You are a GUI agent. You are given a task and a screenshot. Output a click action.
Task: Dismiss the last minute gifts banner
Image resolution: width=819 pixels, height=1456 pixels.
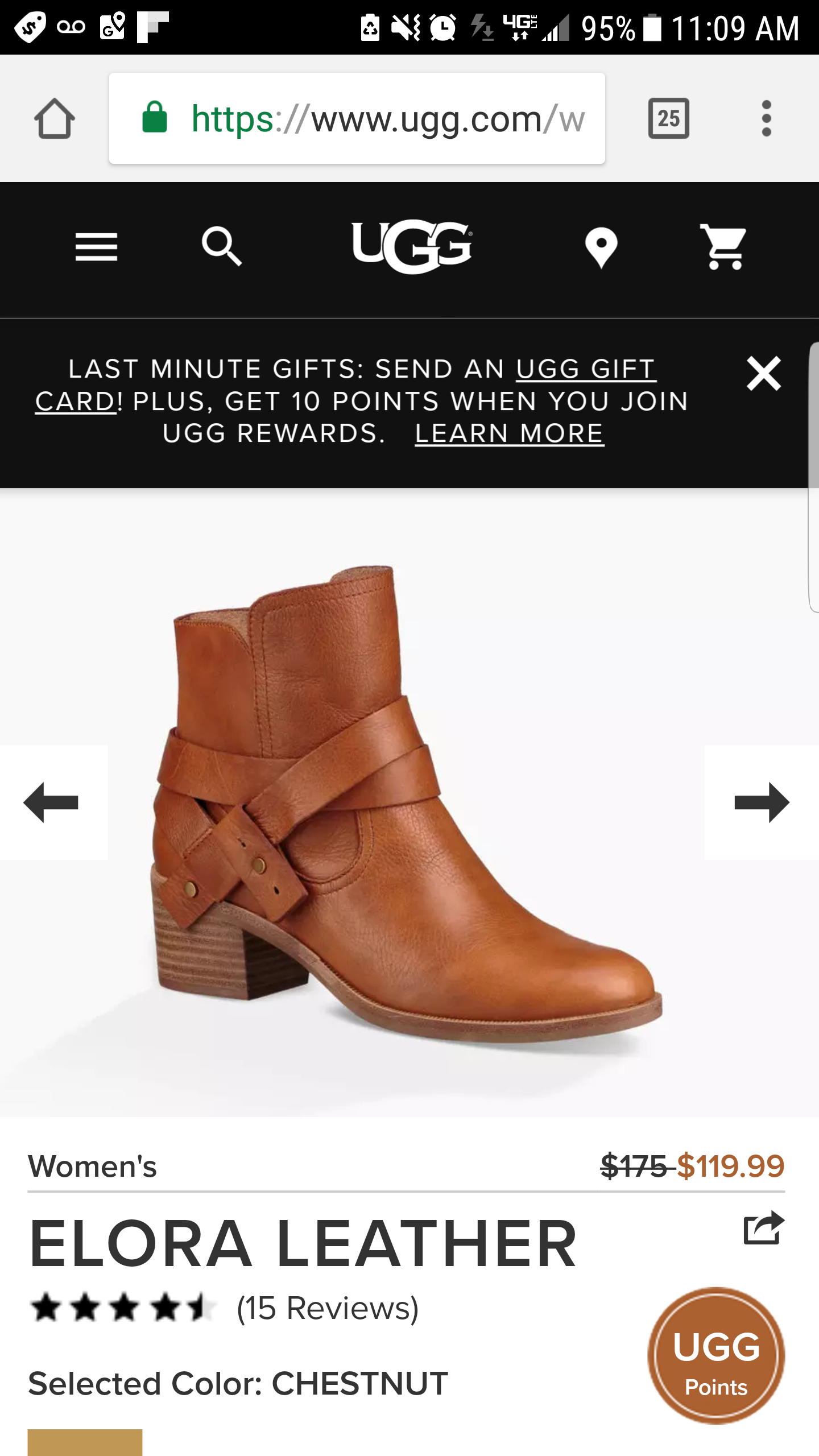pyautogui.click(x=763, y=374)
